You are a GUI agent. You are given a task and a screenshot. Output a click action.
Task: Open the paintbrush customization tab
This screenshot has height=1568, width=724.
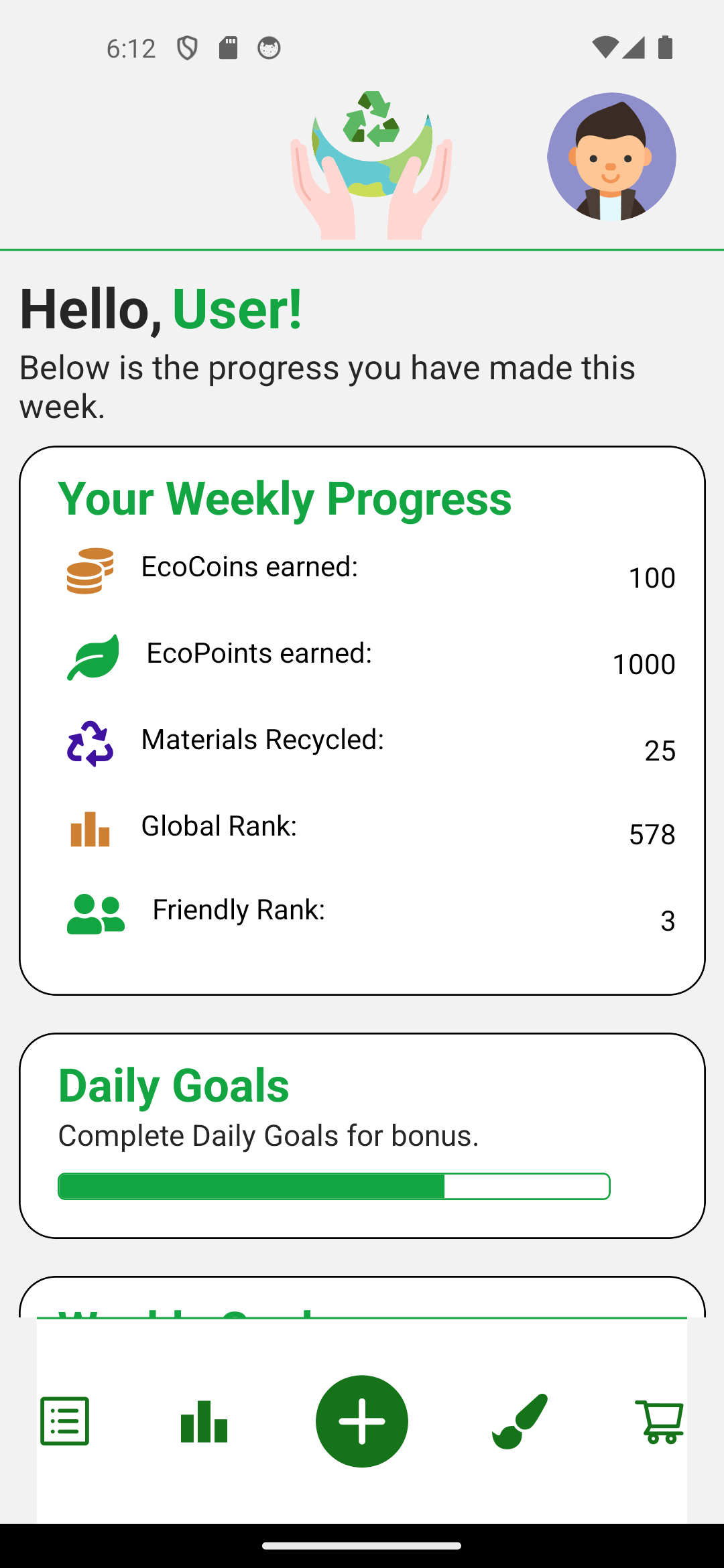coord(520,1421)
